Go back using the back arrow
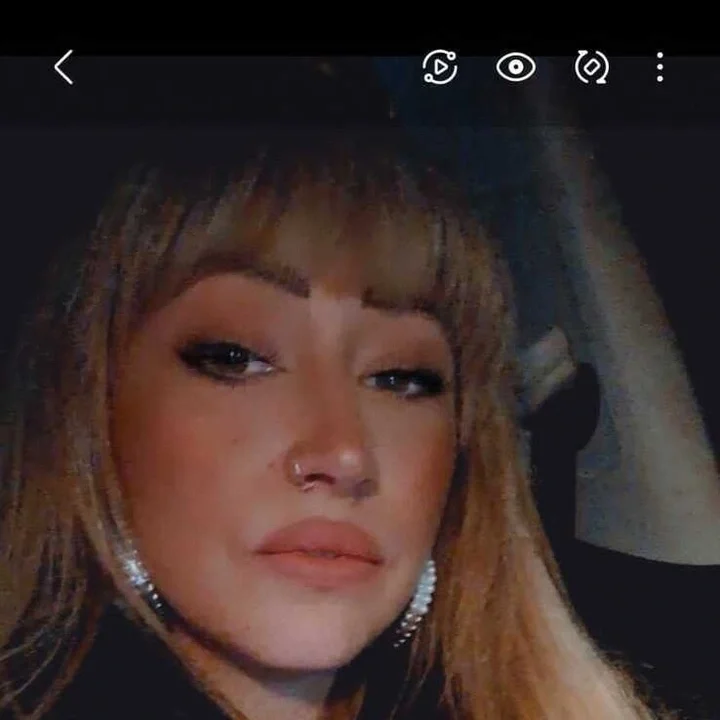This screenshot has height=720, width=720. (x=64, y=68)
